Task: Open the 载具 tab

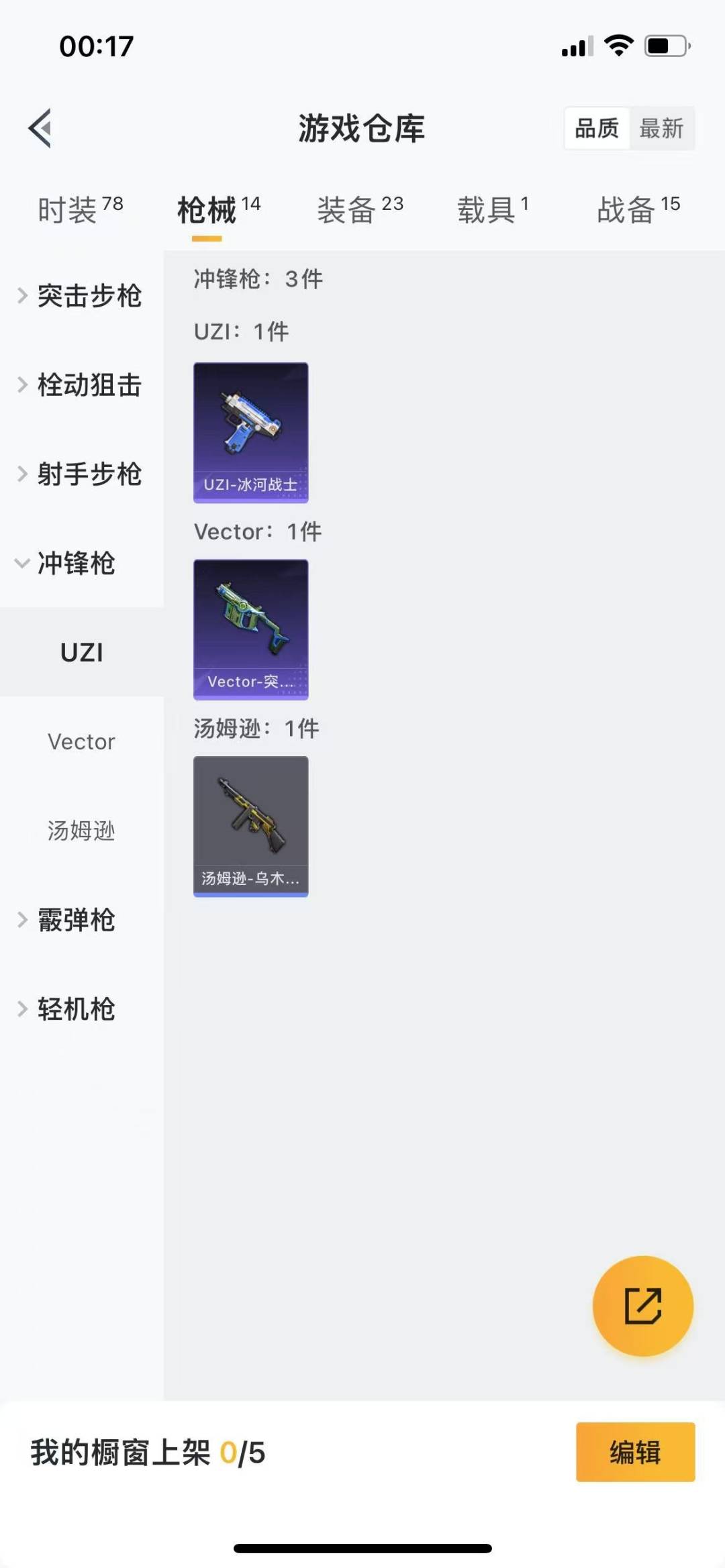Action: pos(493,209)
